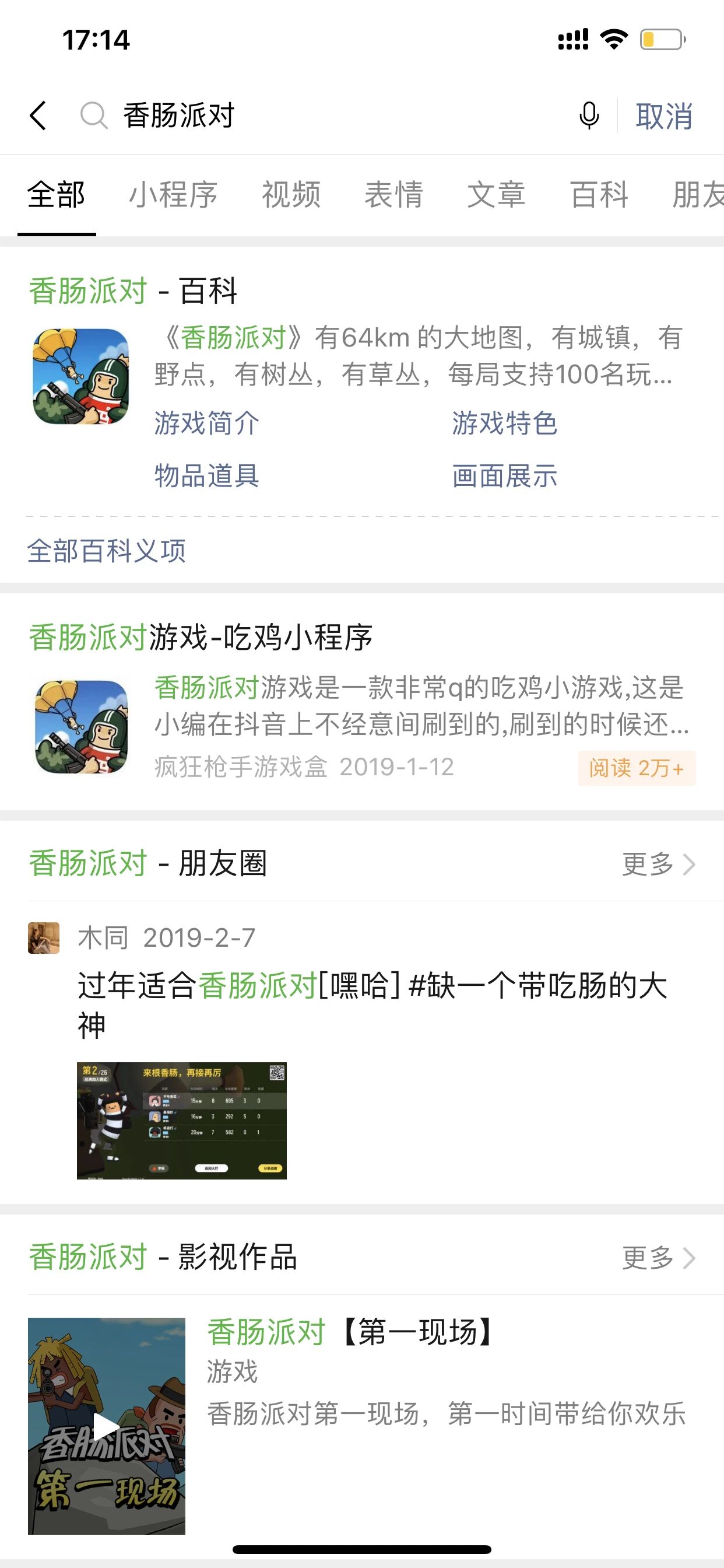Start voice search with the microphone icon
Viewport: 724px width, 1568px height.
click(588, 116)
